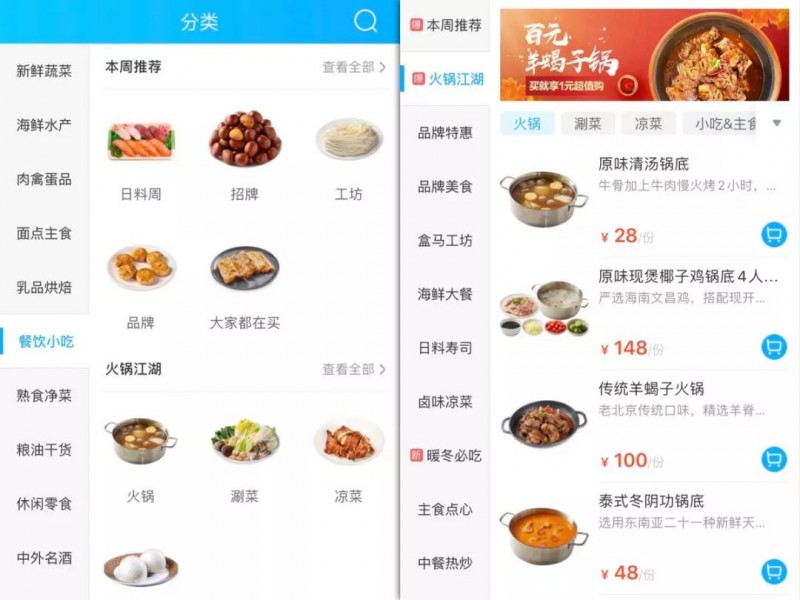
Task: View all items in 本周推荐
Action: click(354, 67)
